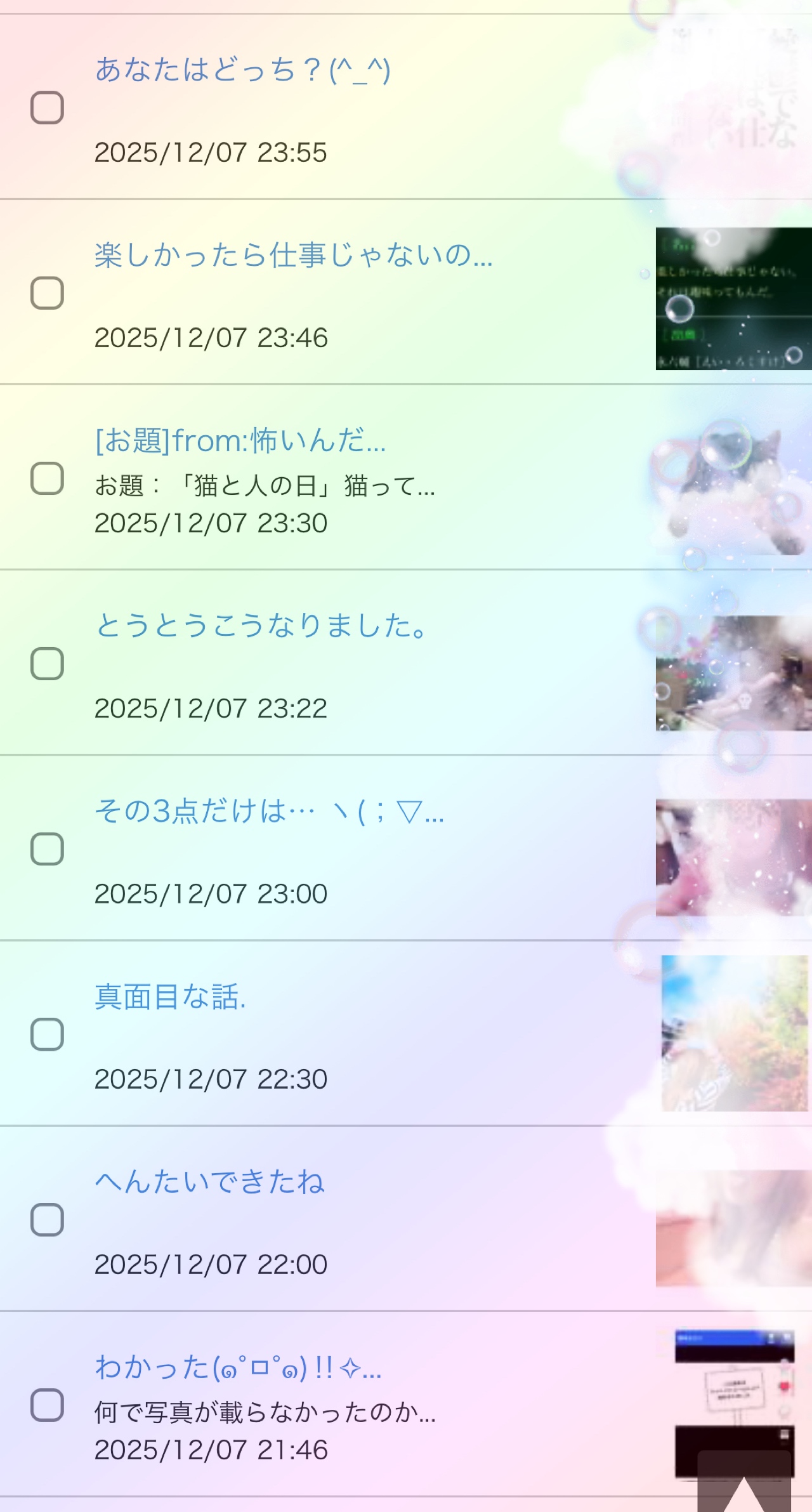Select the checkbox beside 楽しかったら仕事じゃないの…

[48, 293]
